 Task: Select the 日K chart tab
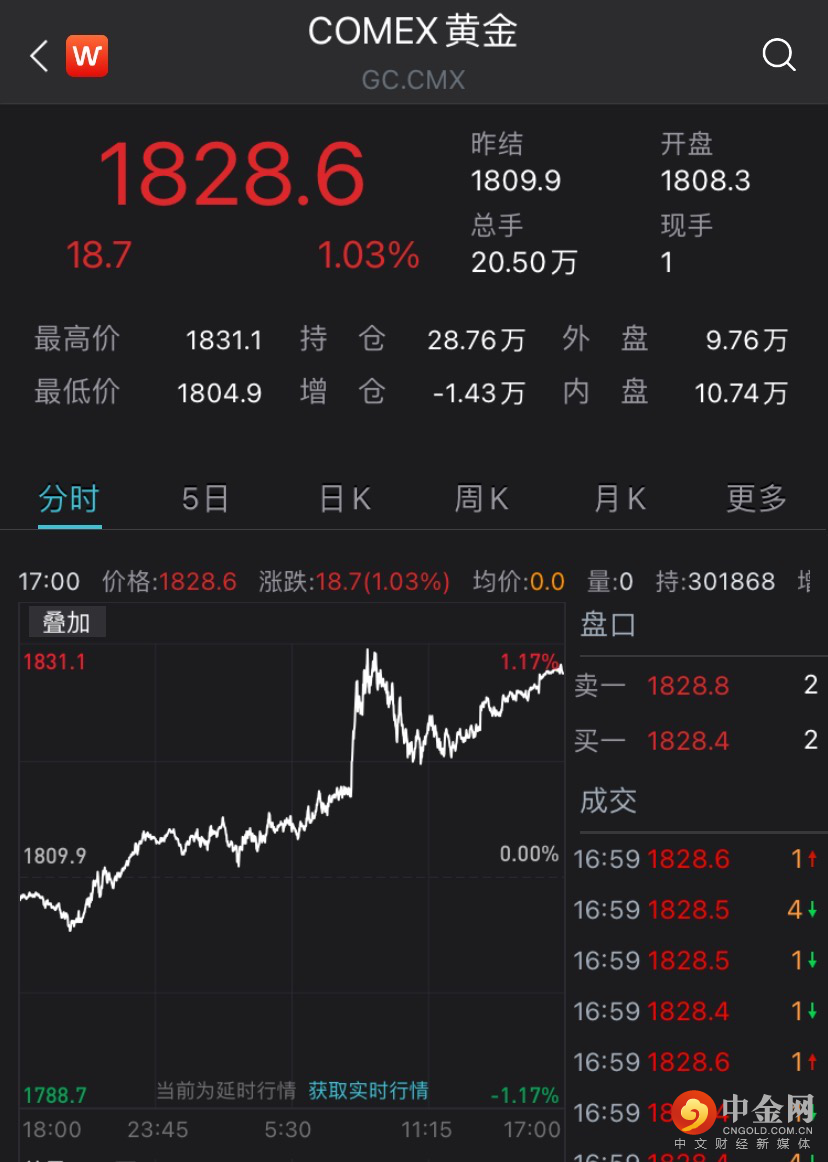tap(345, 498)
